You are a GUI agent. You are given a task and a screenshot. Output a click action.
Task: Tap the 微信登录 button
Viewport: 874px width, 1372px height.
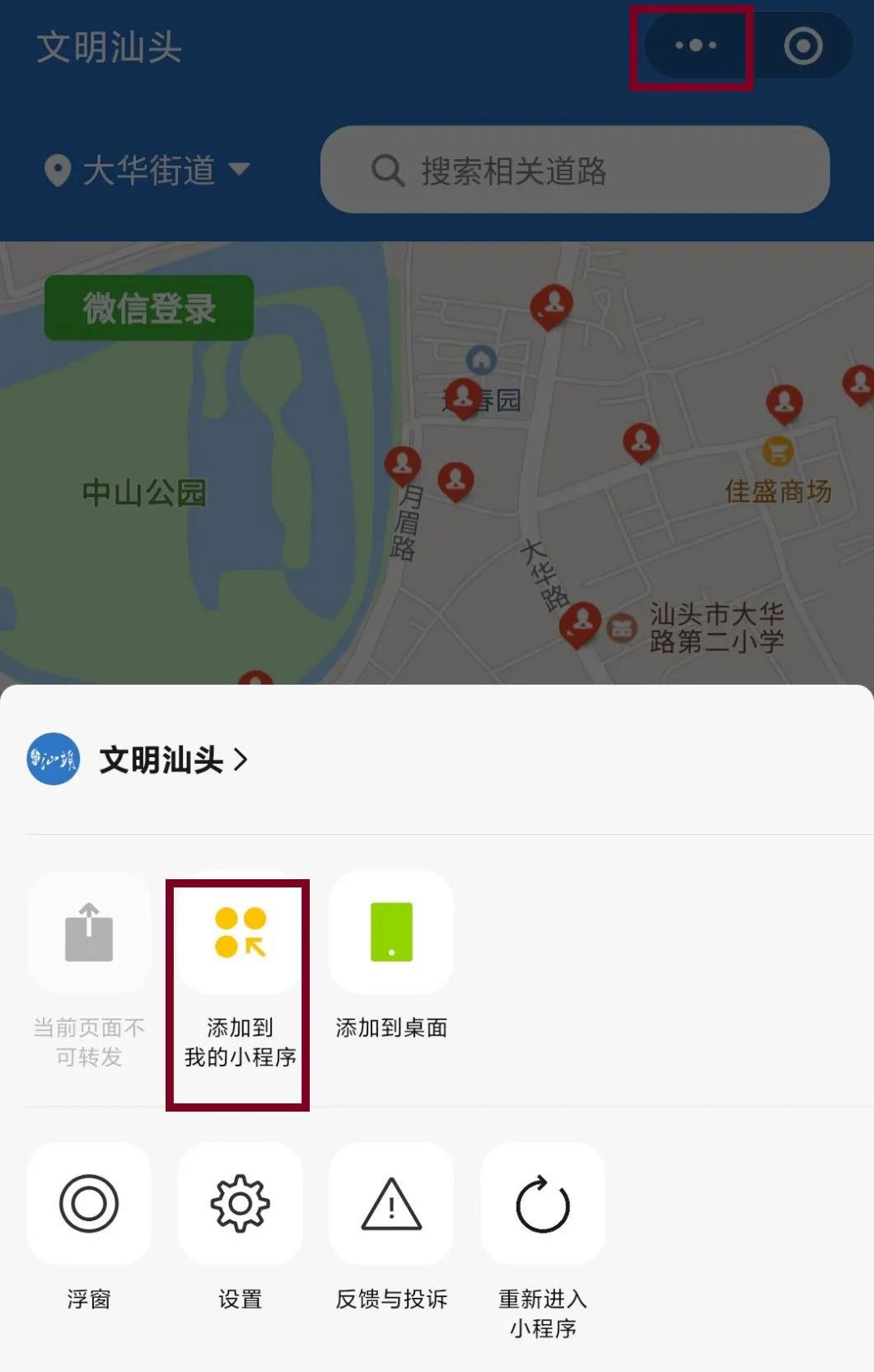click(x=149, y=308)
